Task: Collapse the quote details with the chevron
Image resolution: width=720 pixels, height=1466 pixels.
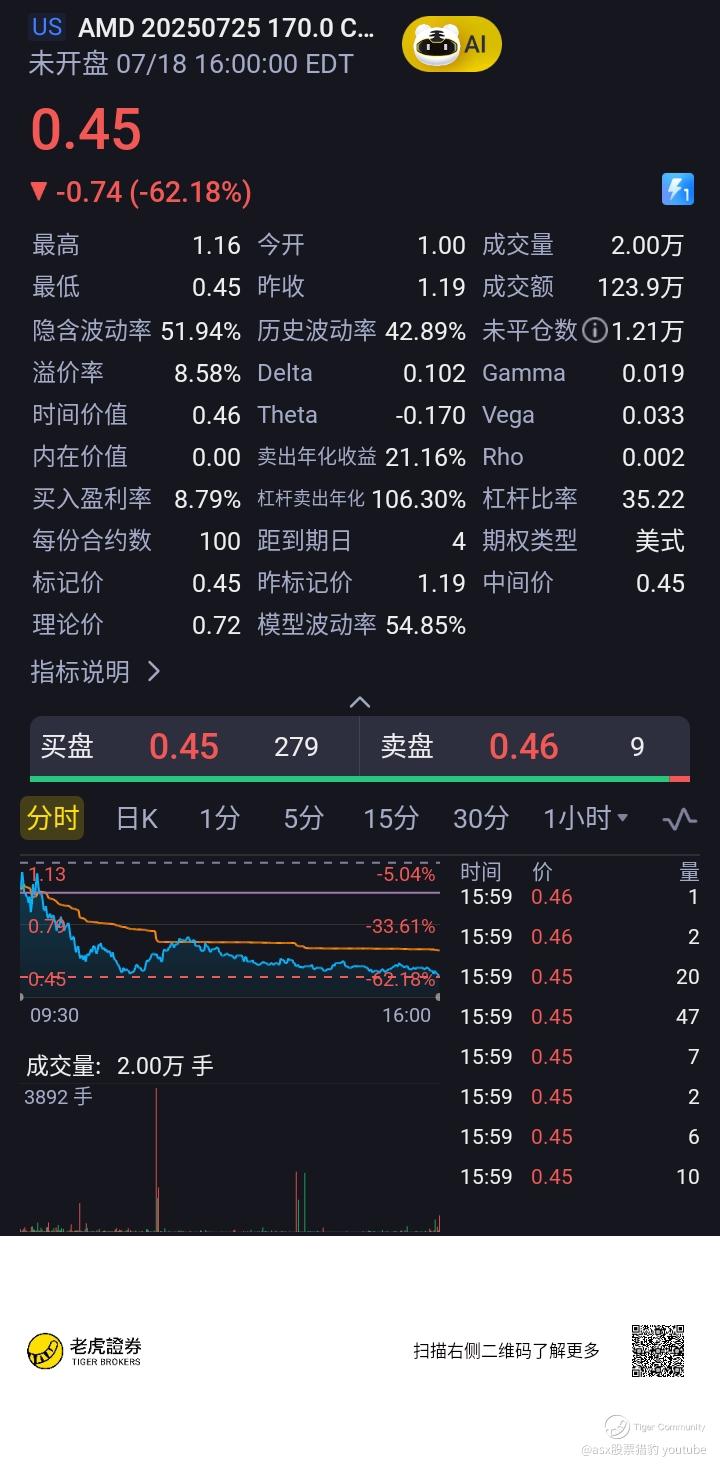Action: (x=360, y=703)
